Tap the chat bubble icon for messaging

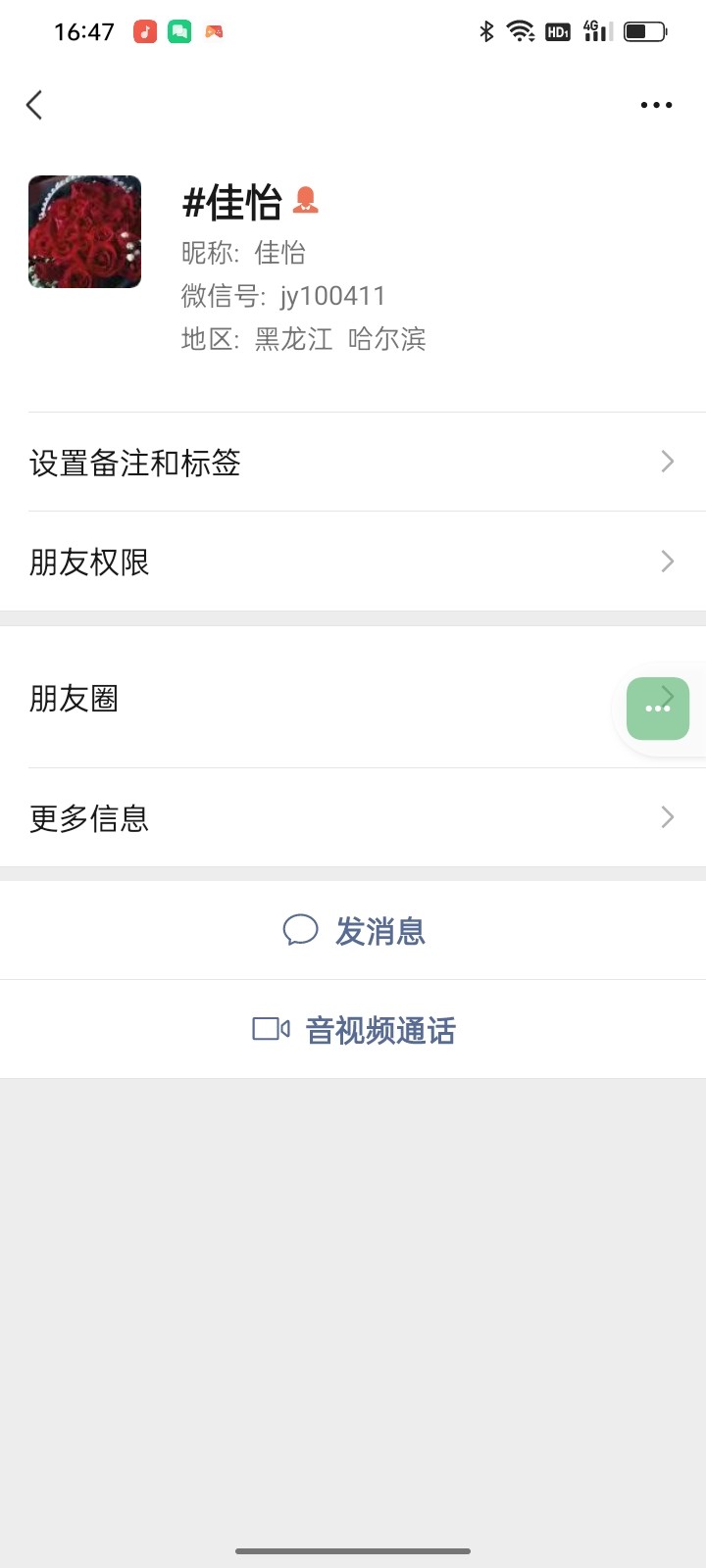(300, 930)
